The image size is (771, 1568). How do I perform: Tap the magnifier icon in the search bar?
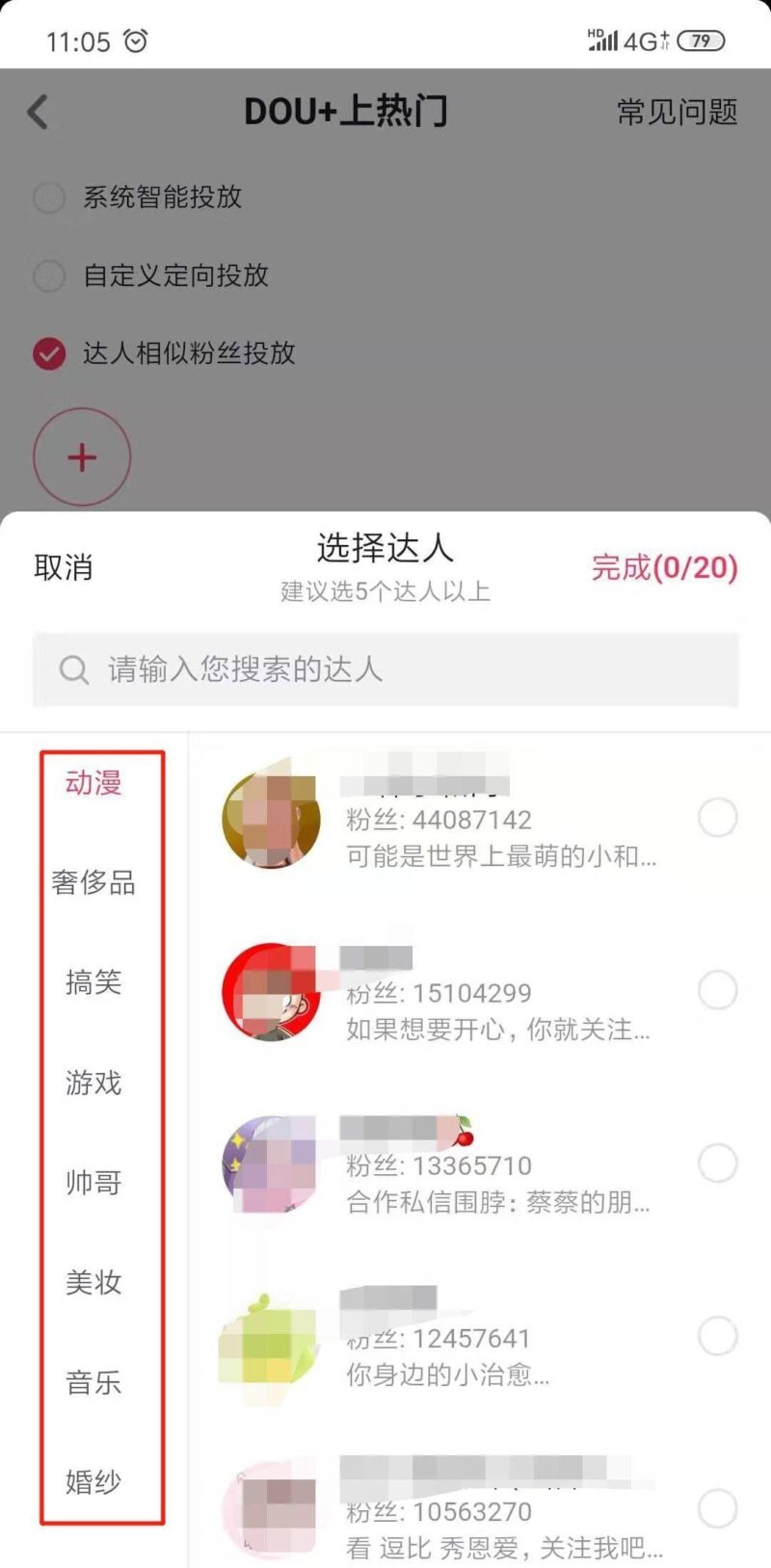[72, 668]
